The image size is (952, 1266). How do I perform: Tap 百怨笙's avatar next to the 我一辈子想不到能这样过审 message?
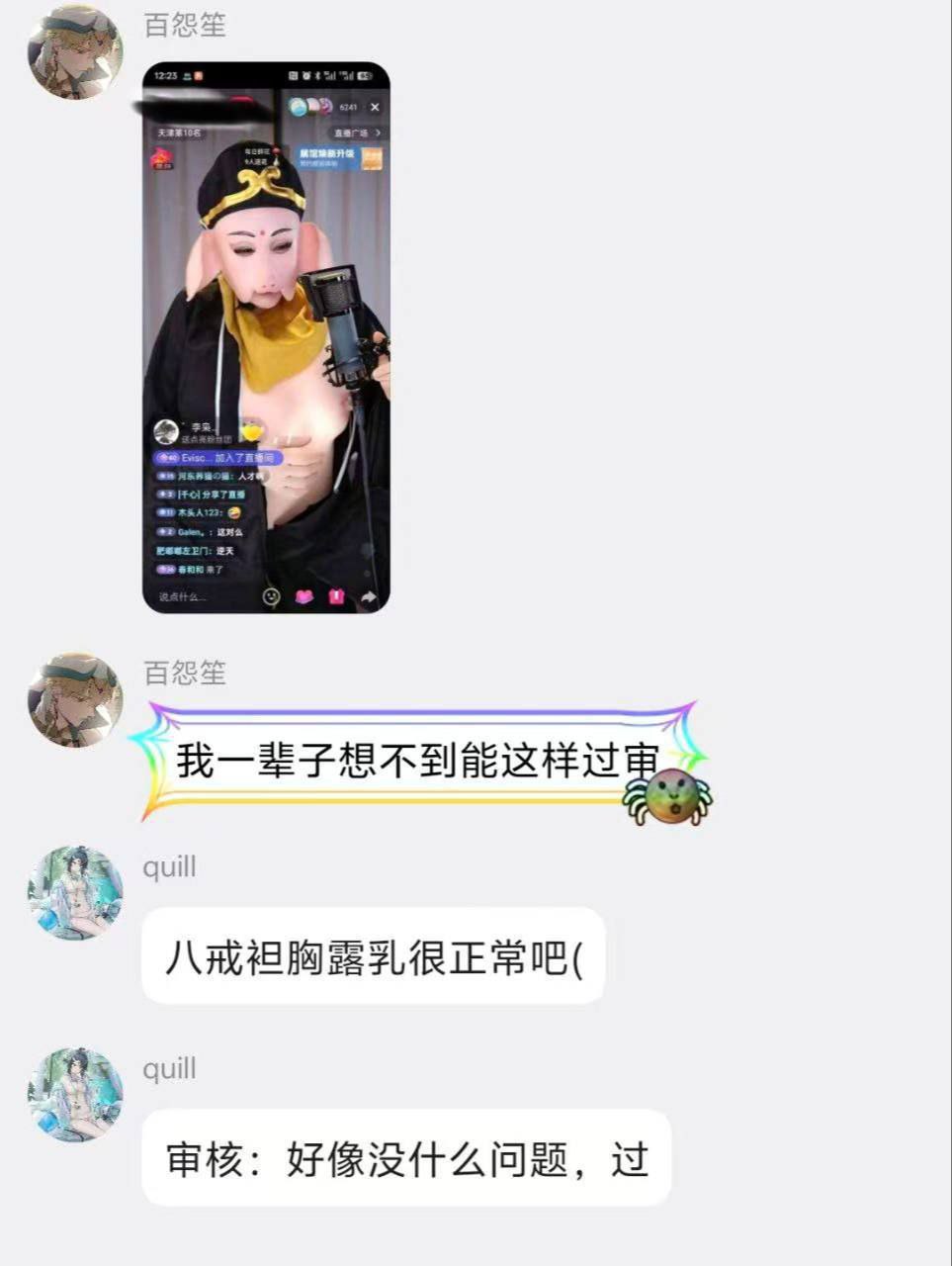point(75,699)
